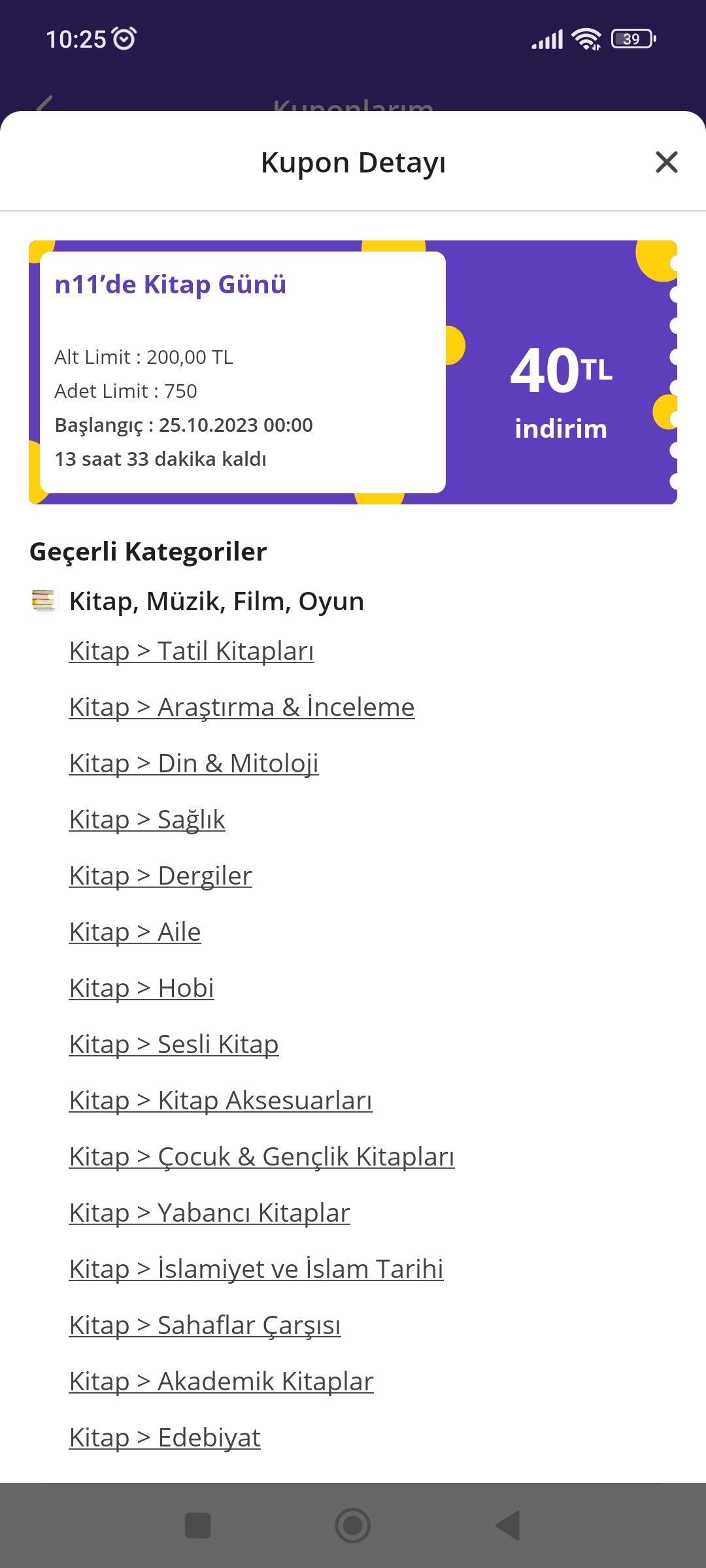Go to the home screen

point(353,1526)
